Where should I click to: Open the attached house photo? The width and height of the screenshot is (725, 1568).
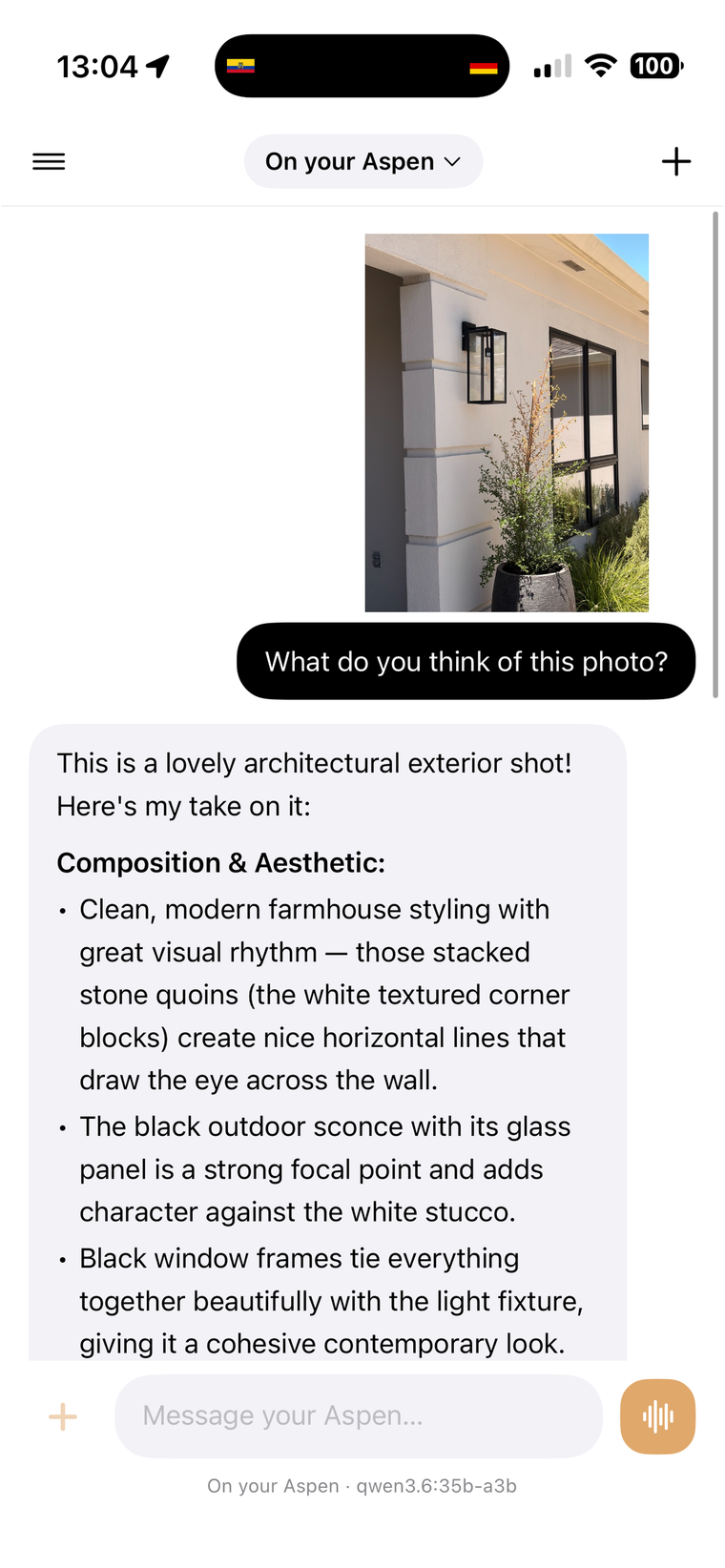click(x=507, y=423)
